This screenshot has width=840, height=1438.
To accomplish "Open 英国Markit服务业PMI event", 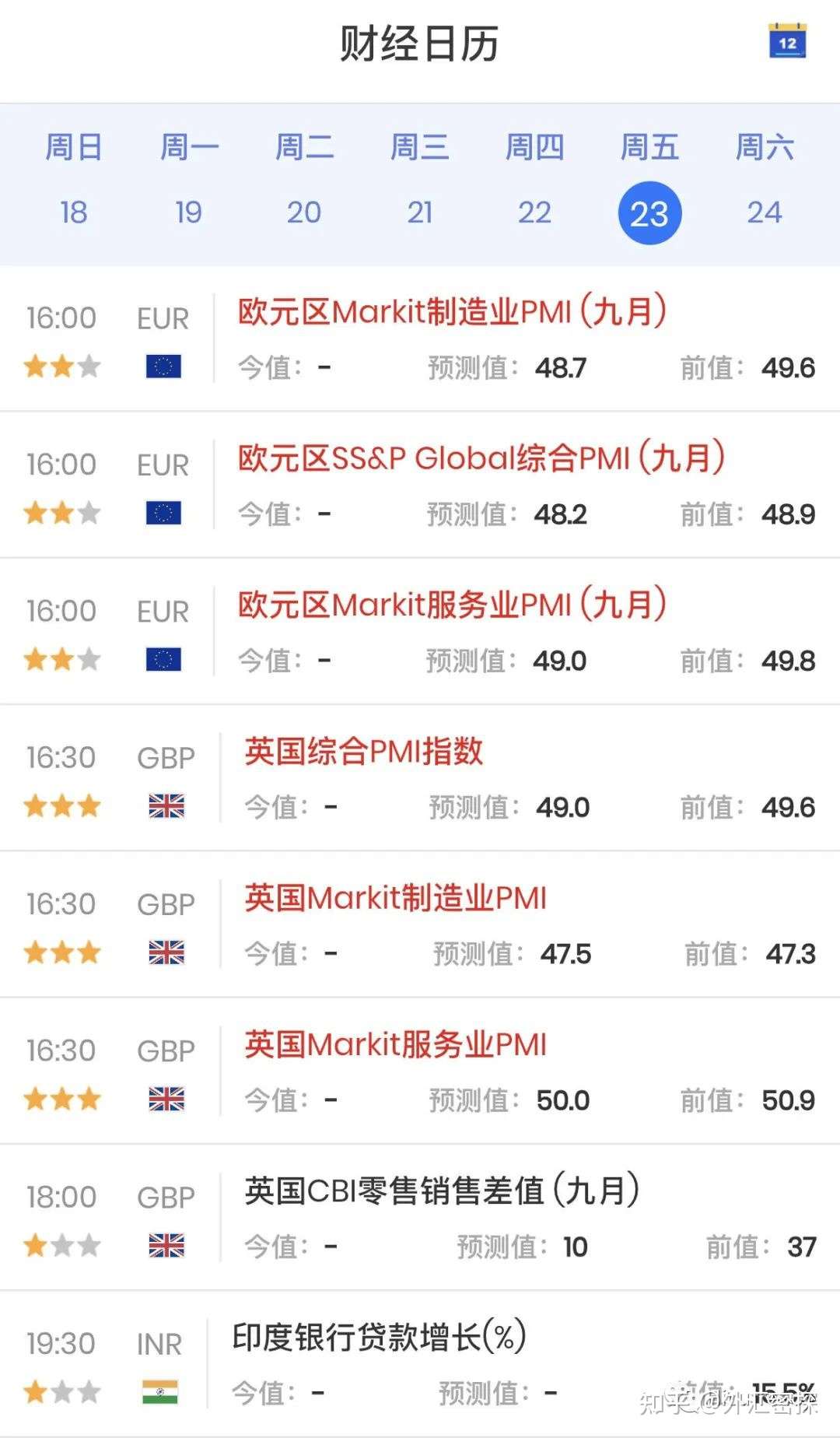I will pyautogui.click(x=396, y=1044).
